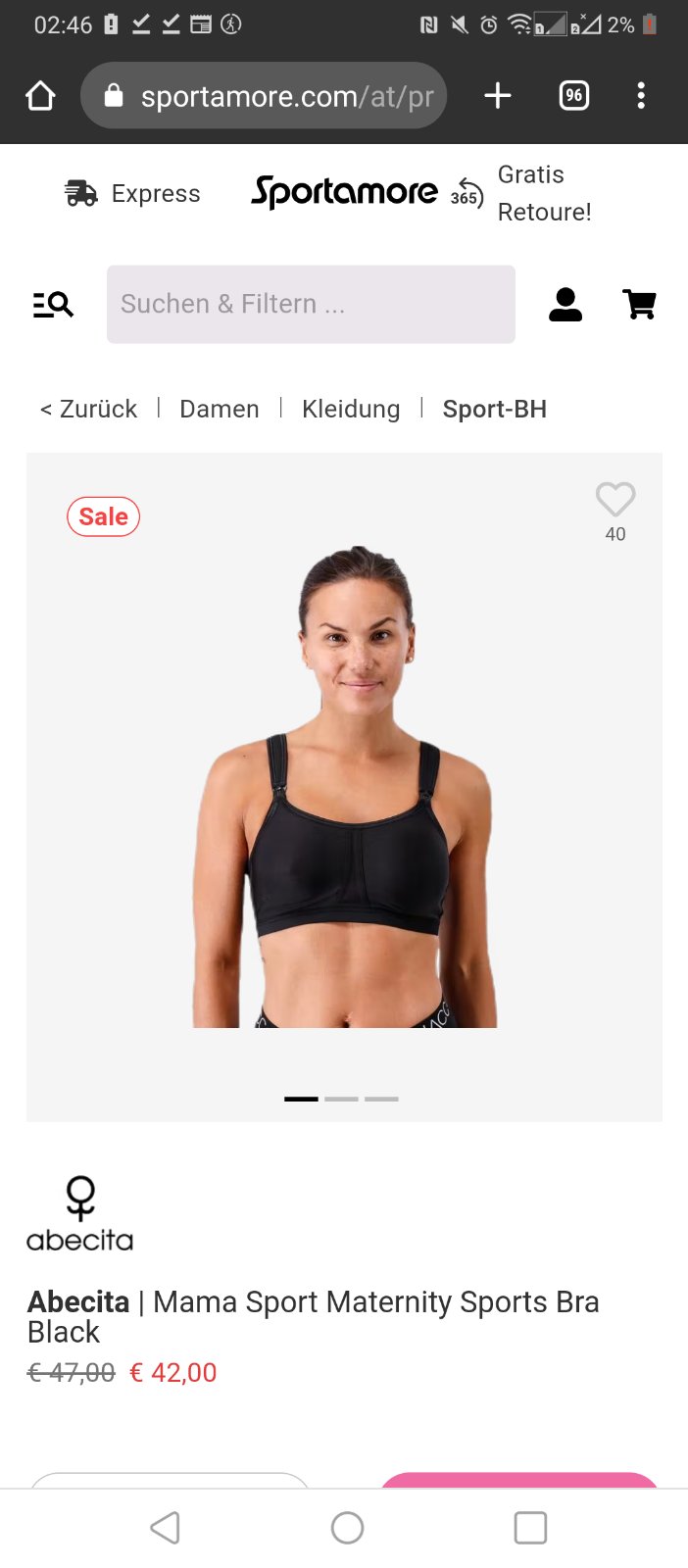Tap the Android back button
Viewport: 688px width, 1568px height.
pos(165,1527)
